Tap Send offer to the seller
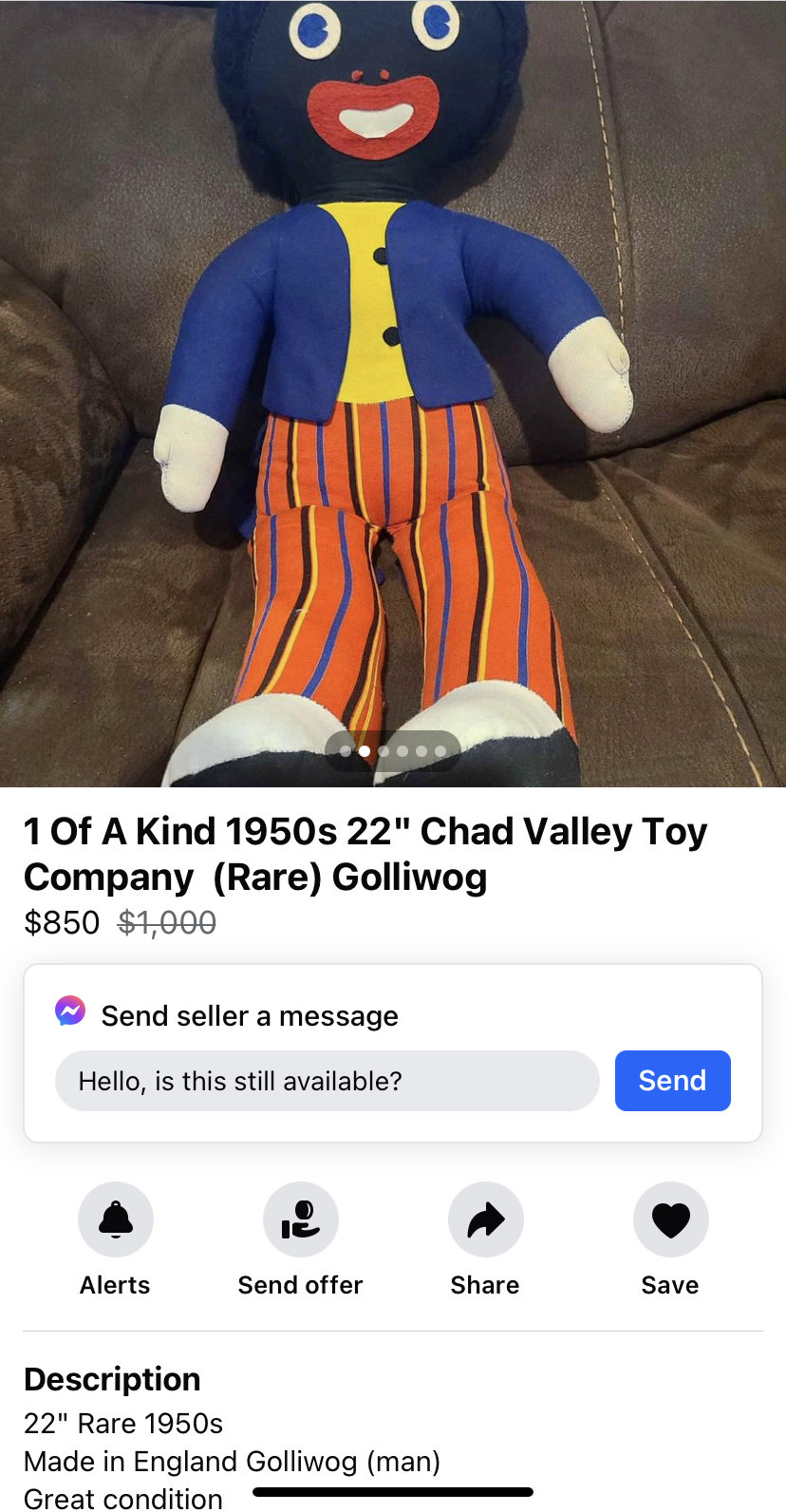 [300, 1220]
